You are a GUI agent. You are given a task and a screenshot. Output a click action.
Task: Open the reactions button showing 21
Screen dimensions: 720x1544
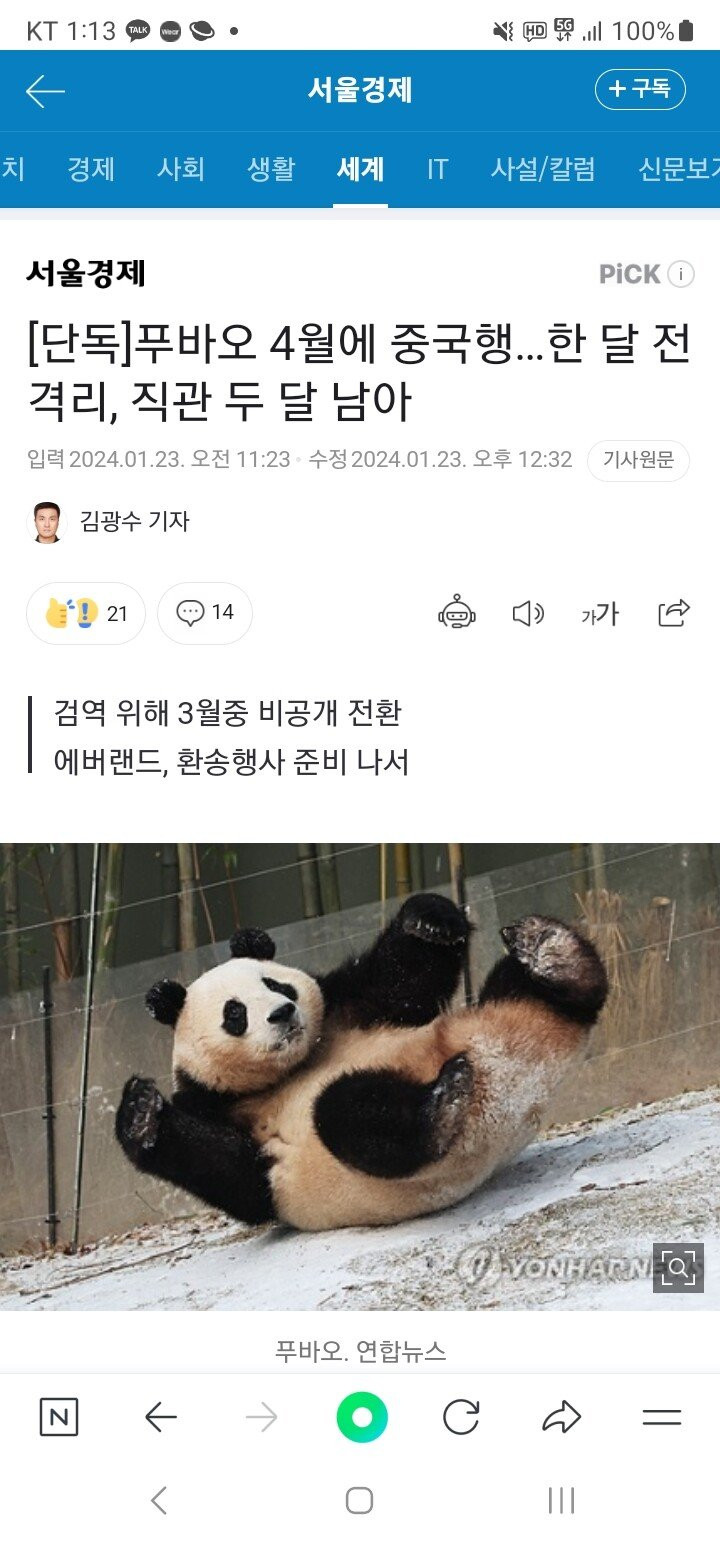[87, 612]
